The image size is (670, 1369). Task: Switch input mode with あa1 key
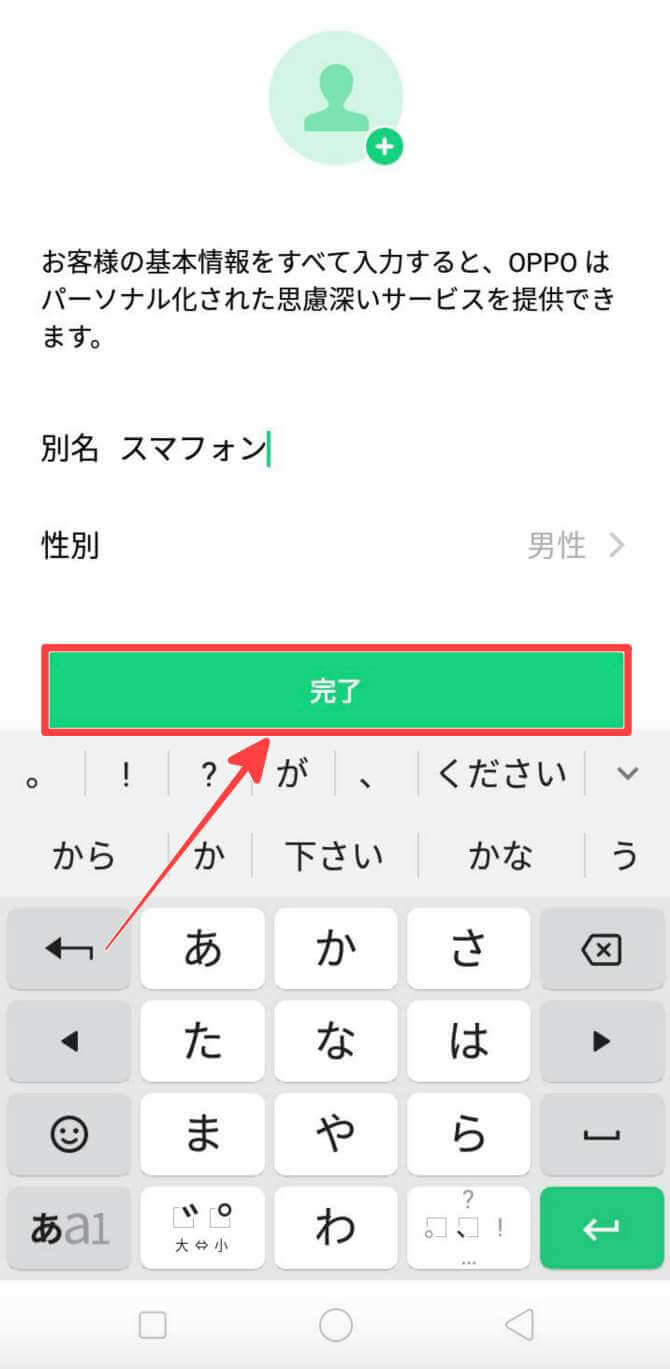(69, 1228)
